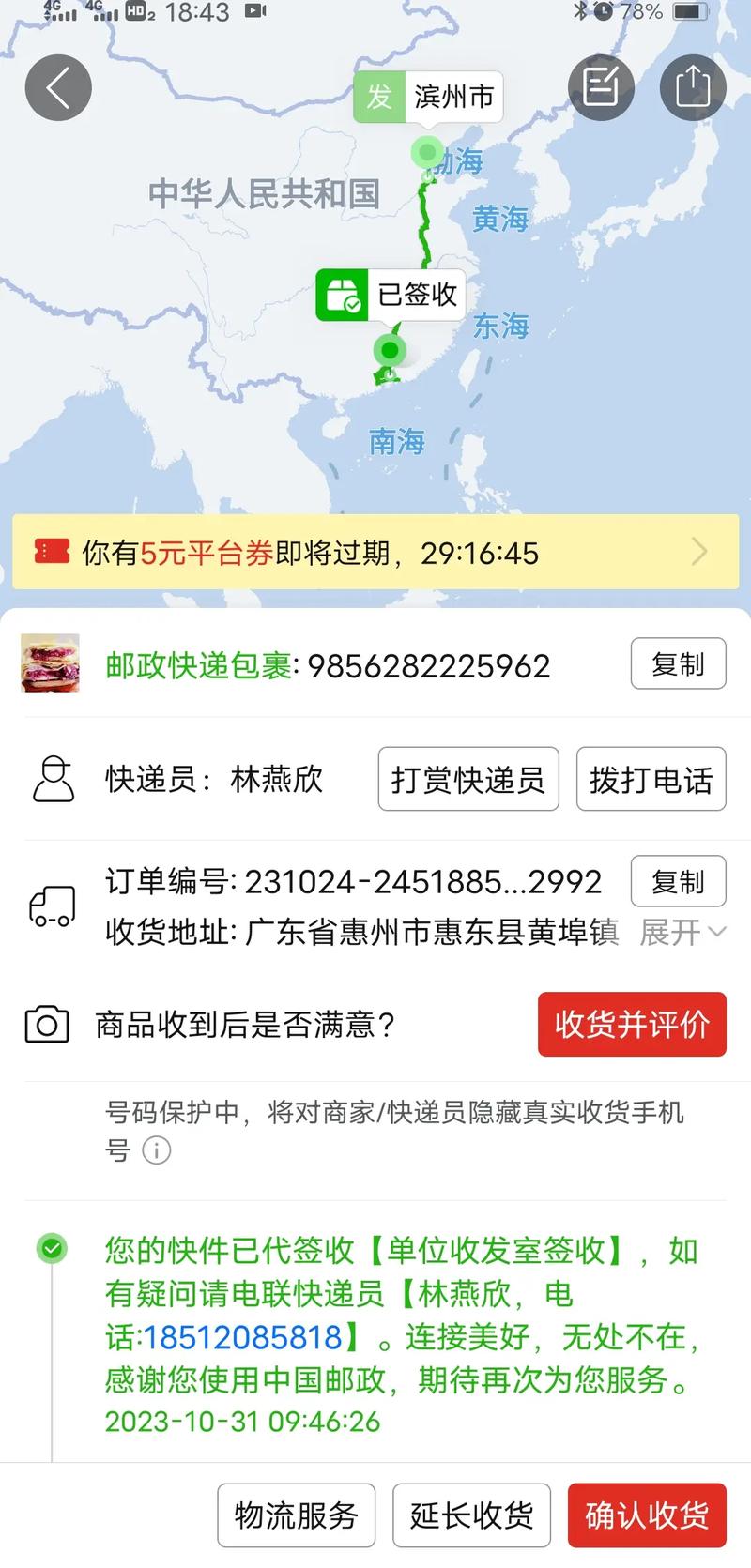751x1568 pixels.
Task: Tap the courier person icon
Action: point(54,779)
